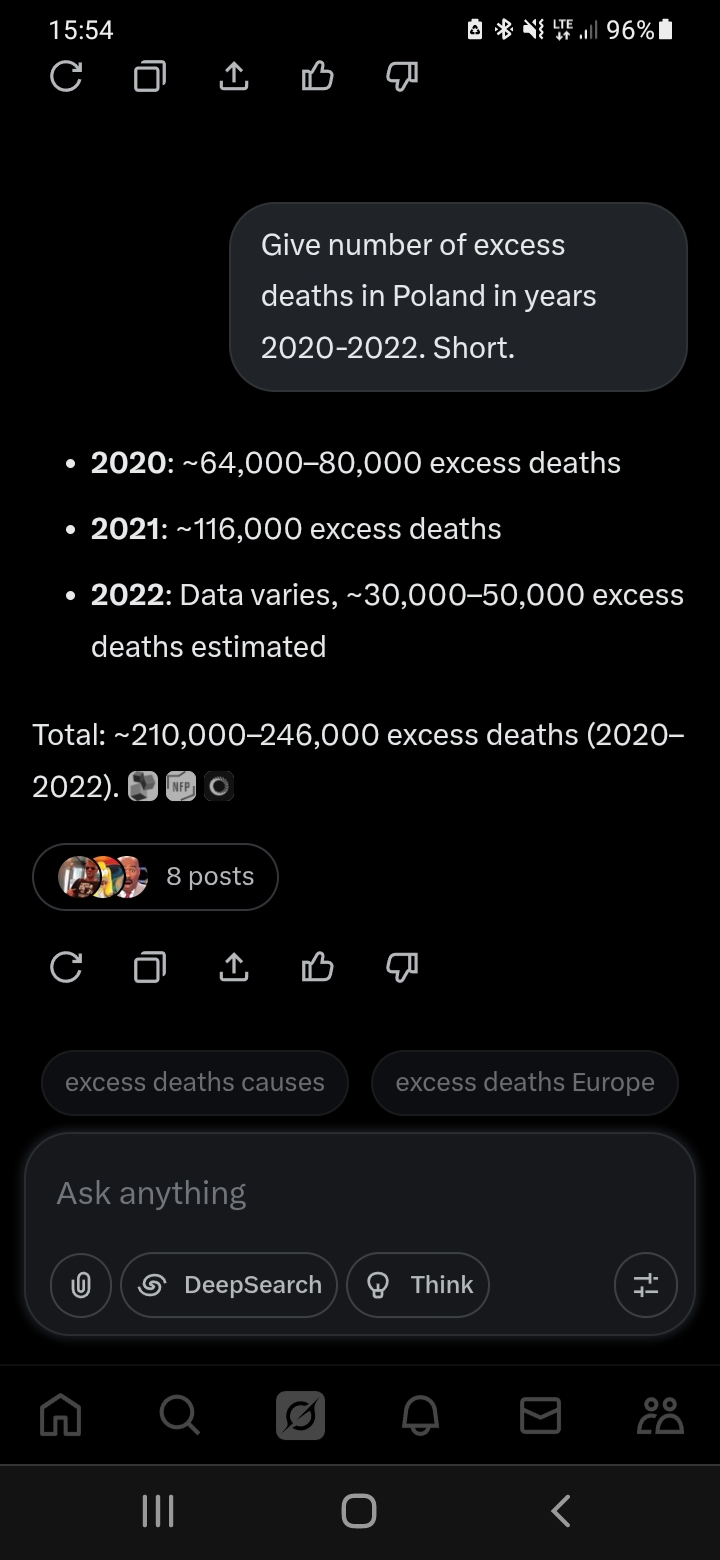Like the answer below the 8 posts chip

tap(317, 967)
